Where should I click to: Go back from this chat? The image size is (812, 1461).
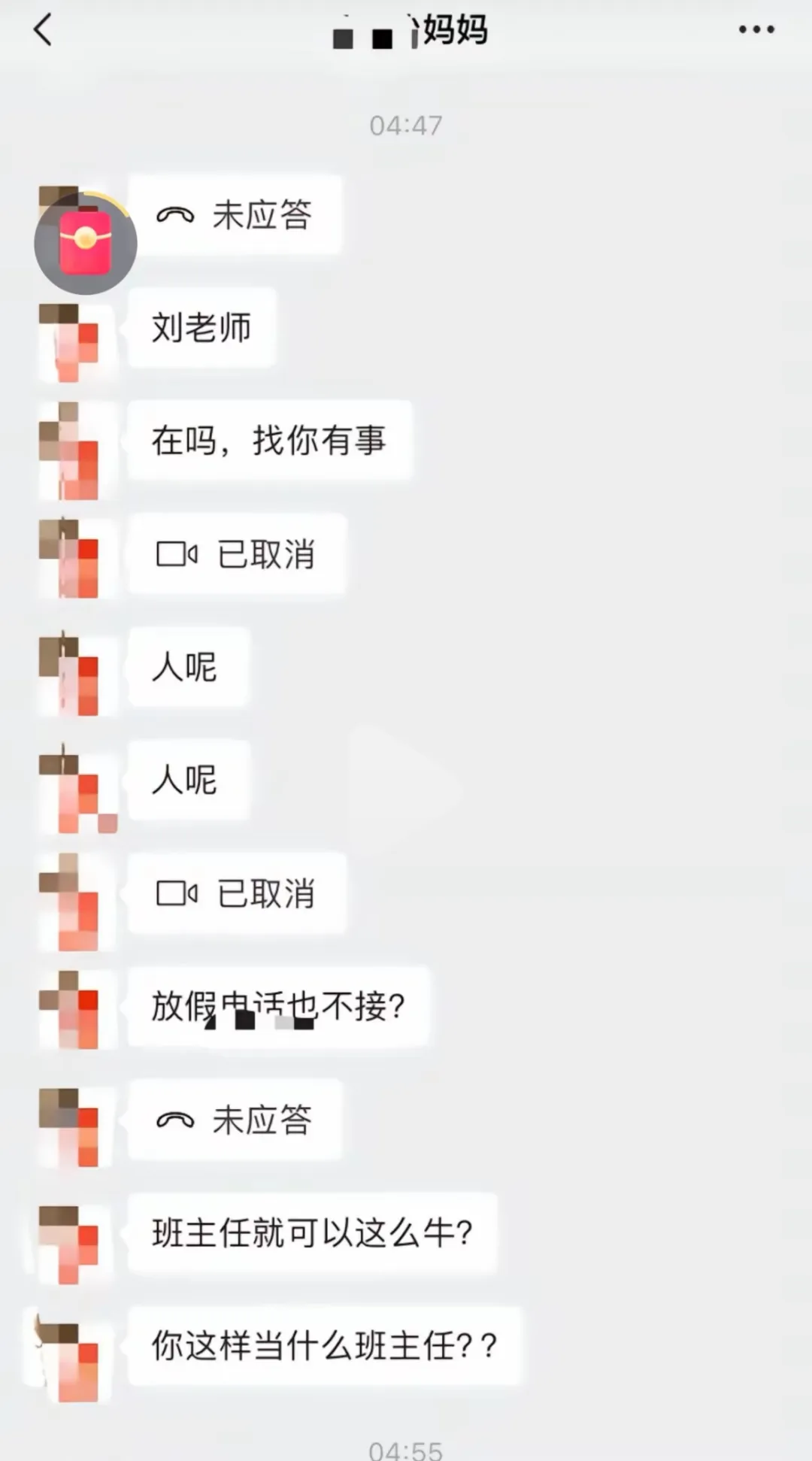(43, 30)
